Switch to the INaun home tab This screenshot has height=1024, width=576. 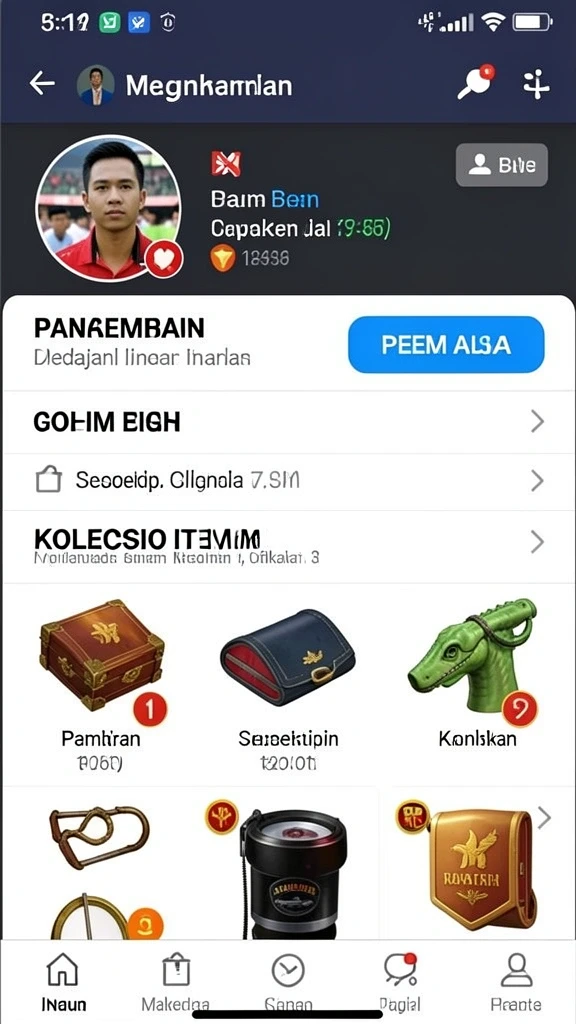tap(63, 982)
